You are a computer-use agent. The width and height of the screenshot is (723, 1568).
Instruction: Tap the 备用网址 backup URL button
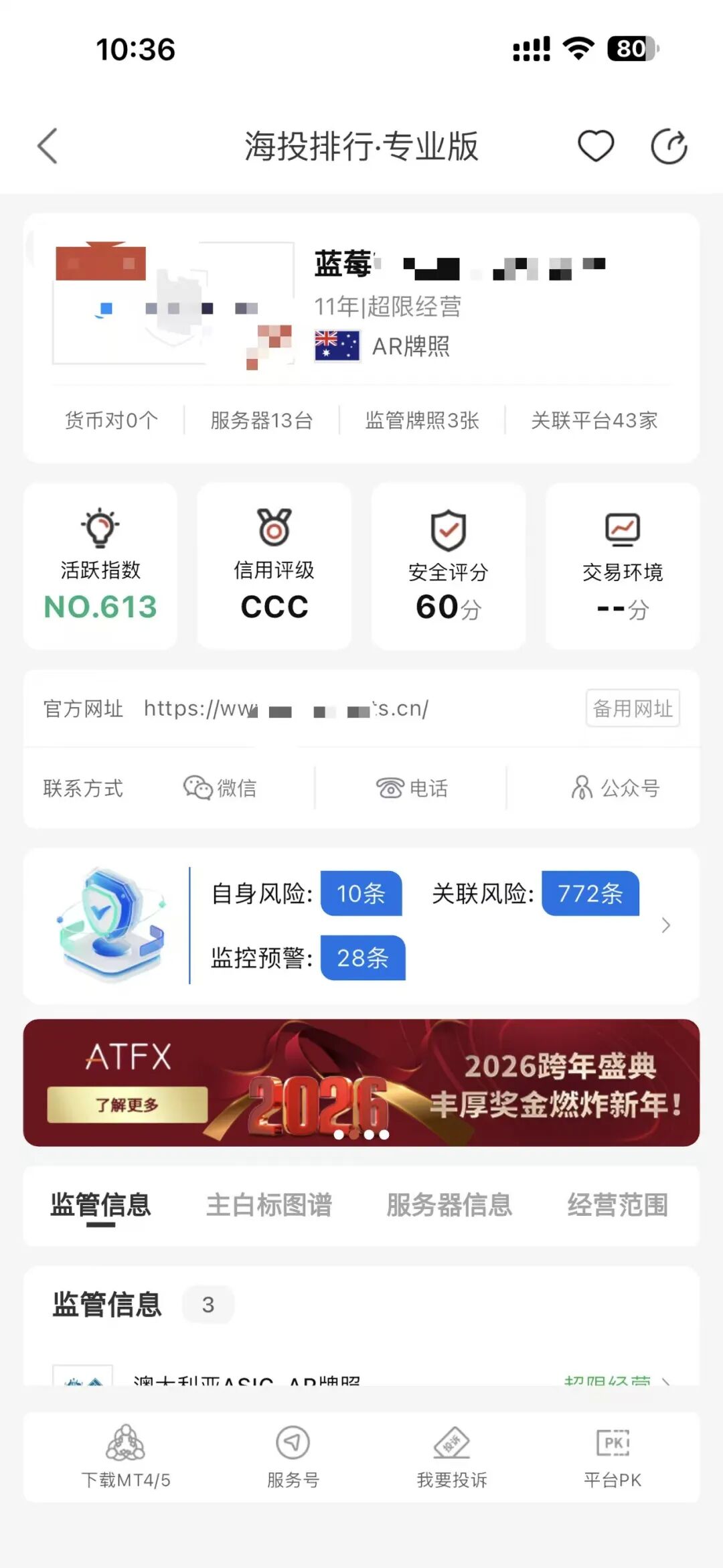pos(632,708)
